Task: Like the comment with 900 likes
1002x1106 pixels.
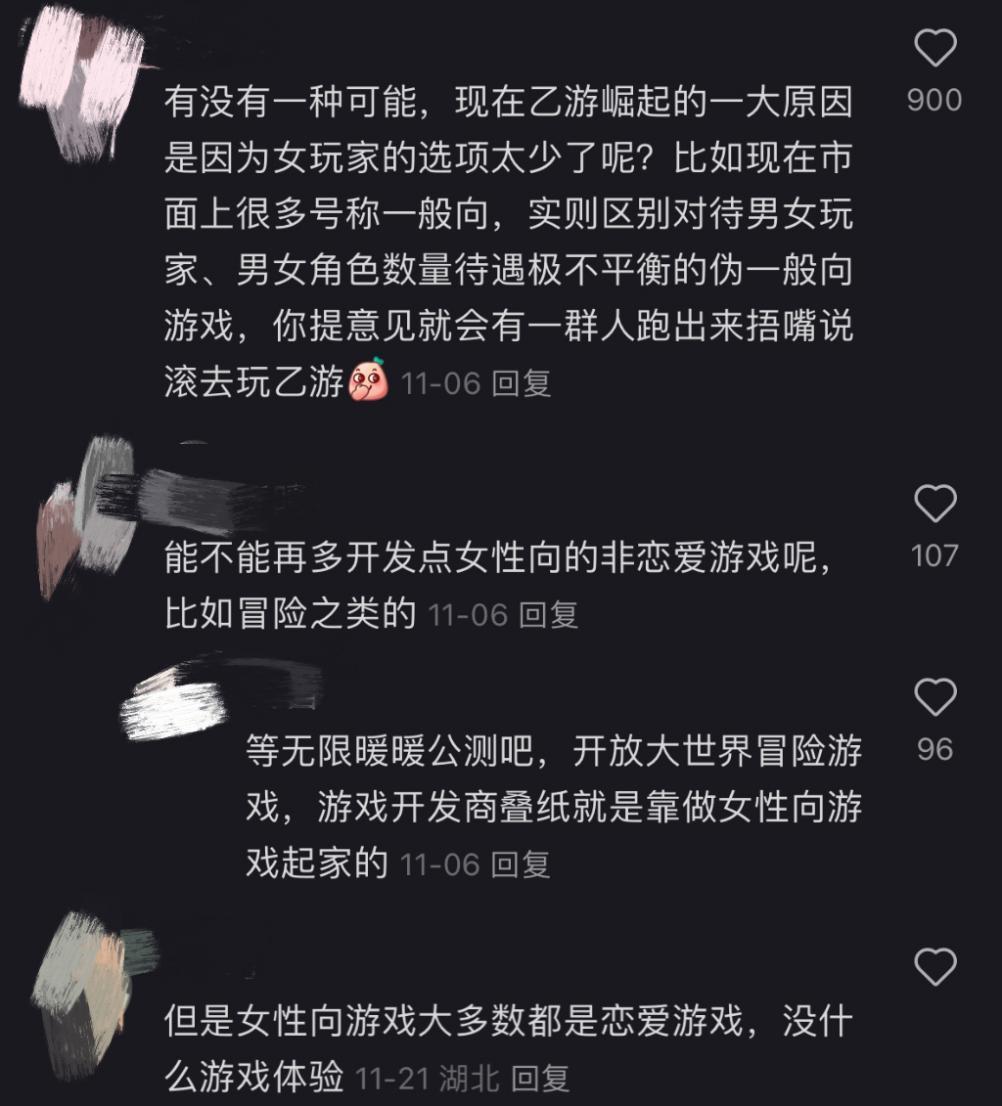Action: 935,49
